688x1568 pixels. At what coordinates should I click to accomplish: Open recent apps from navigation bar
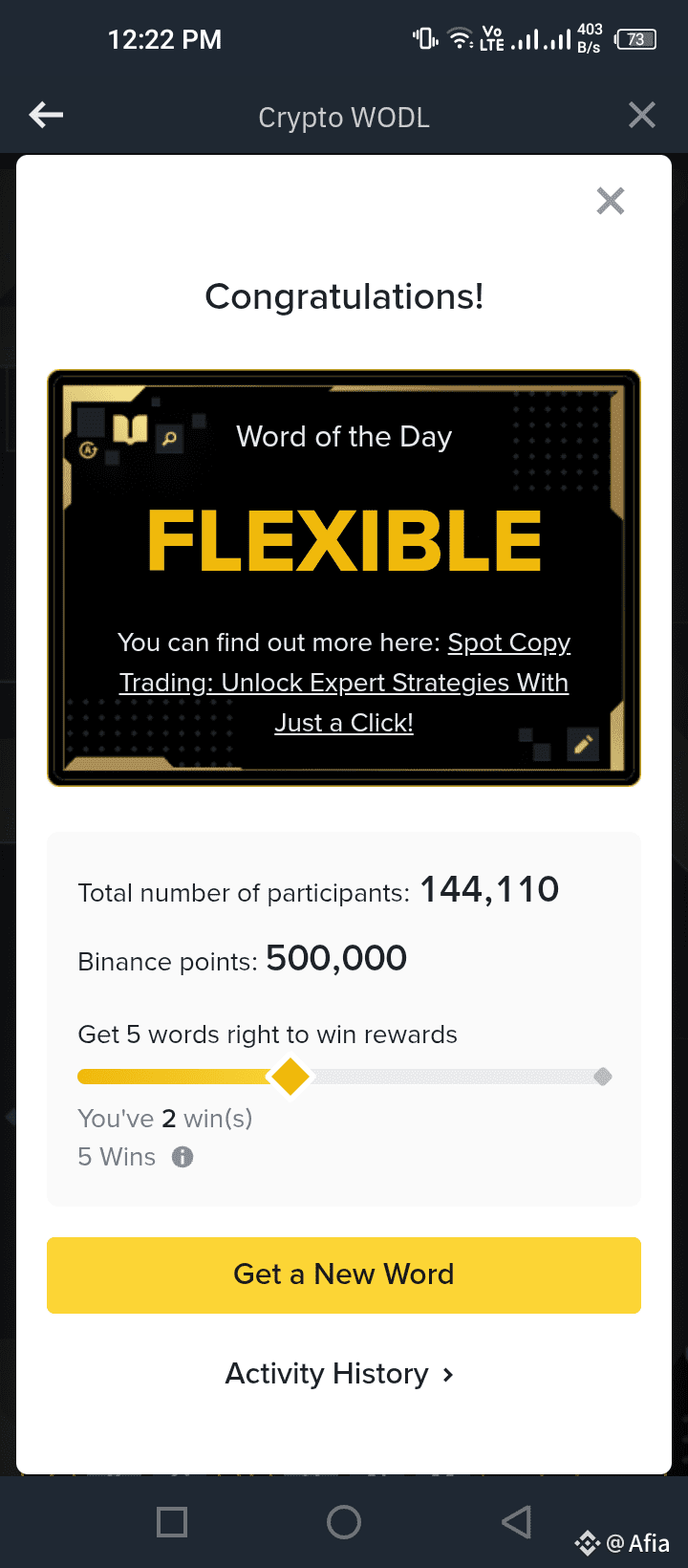pyautogui.click(x=172, y=1522)
